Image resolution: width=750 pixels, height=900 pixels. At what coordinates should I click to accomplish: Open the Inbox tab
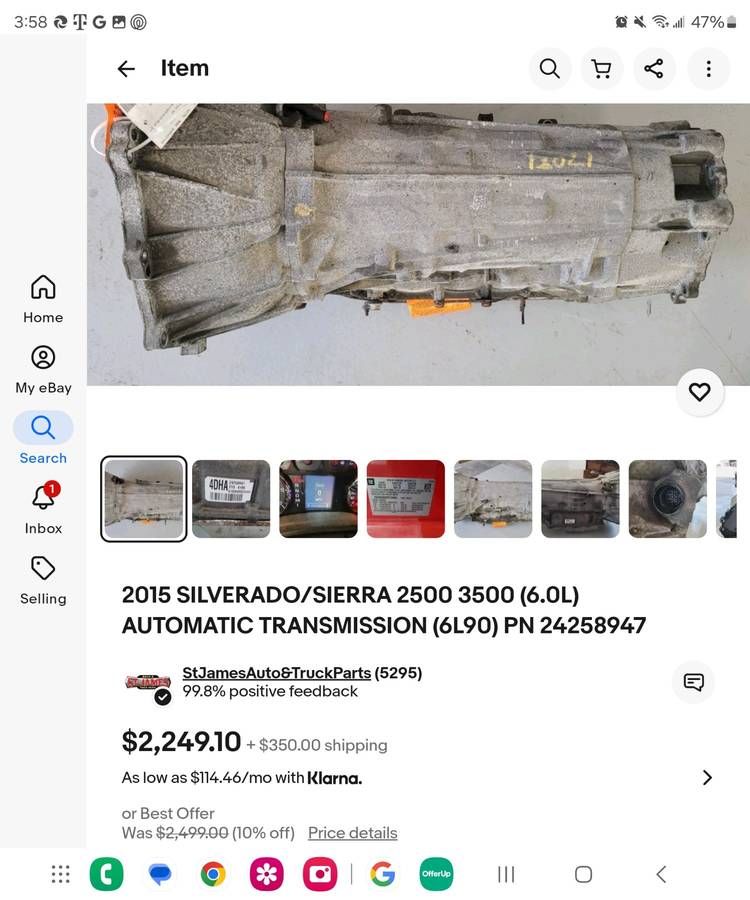point(43,509)
